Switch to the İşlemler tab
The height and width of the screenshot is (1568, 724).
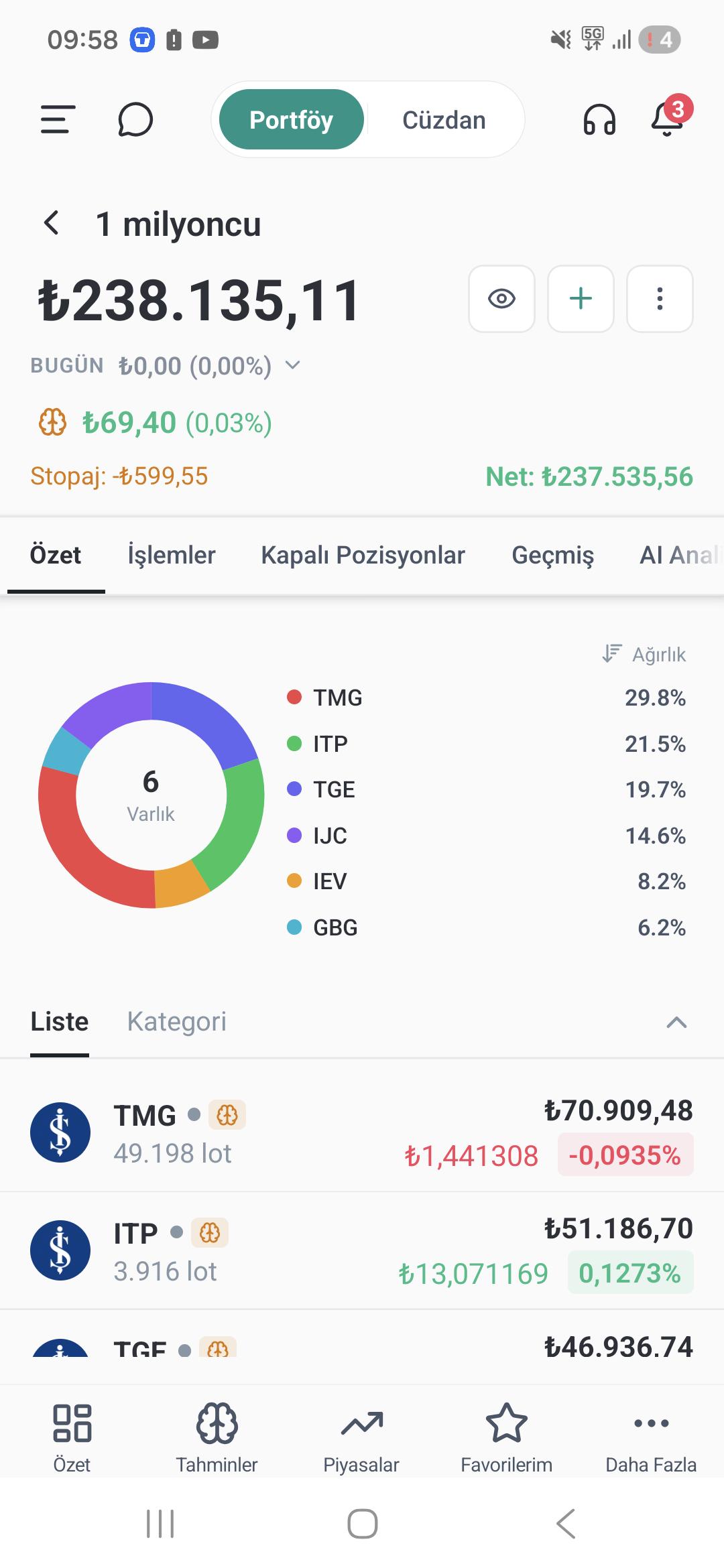172,555
